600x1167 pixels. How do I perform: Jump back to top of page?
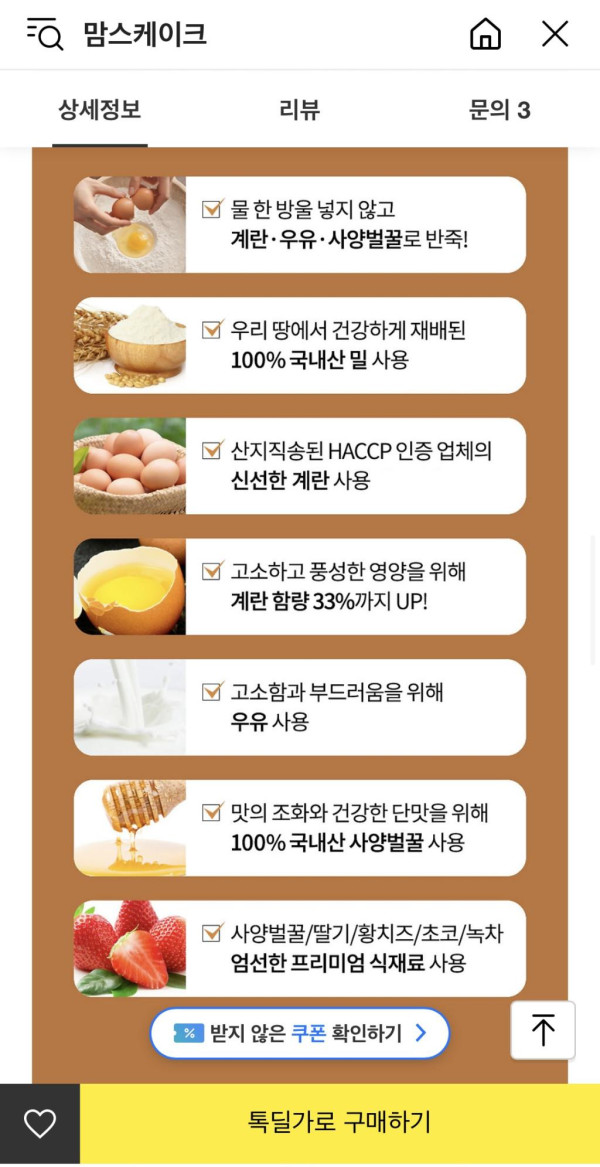click(x=543, y=1030)
